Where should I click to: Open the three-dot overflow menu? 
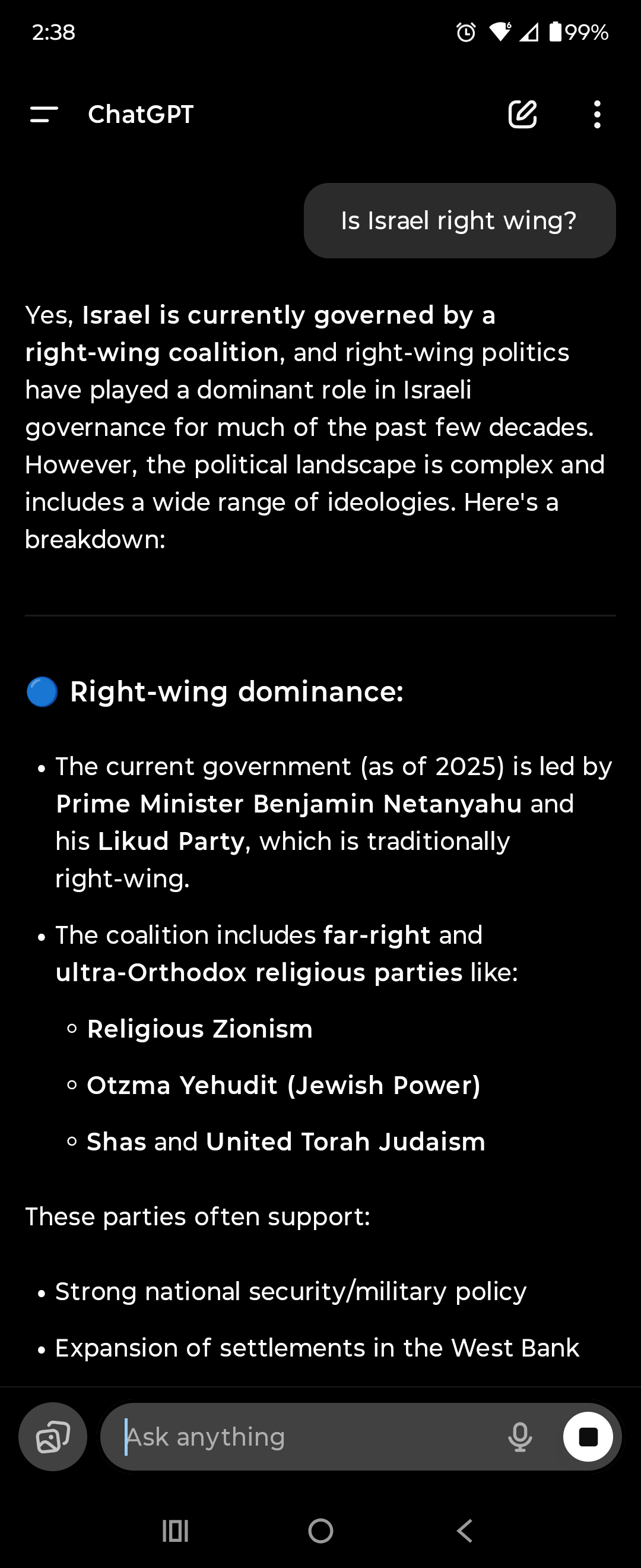coord(597,114)
